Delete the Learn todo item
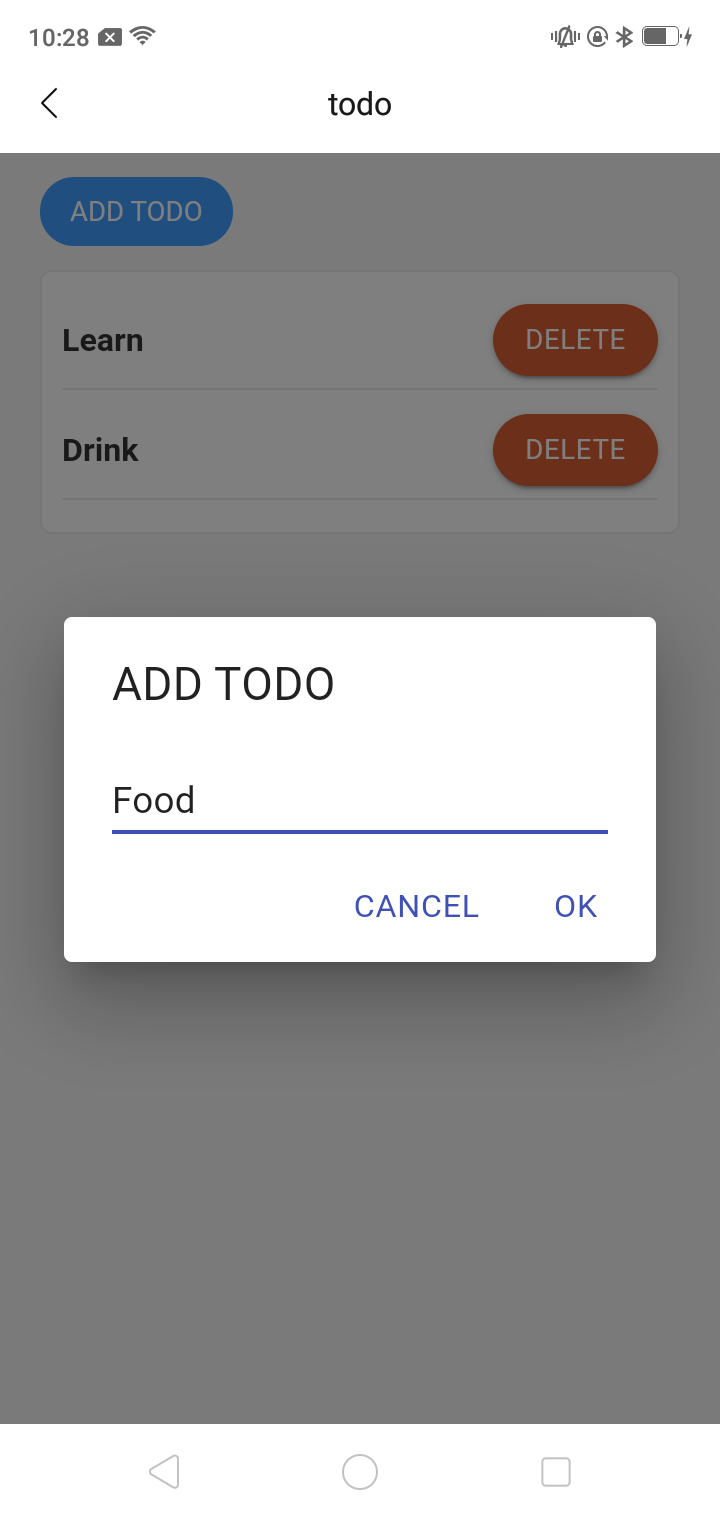This screenshot has height=1520, width=720. point(575,340)
